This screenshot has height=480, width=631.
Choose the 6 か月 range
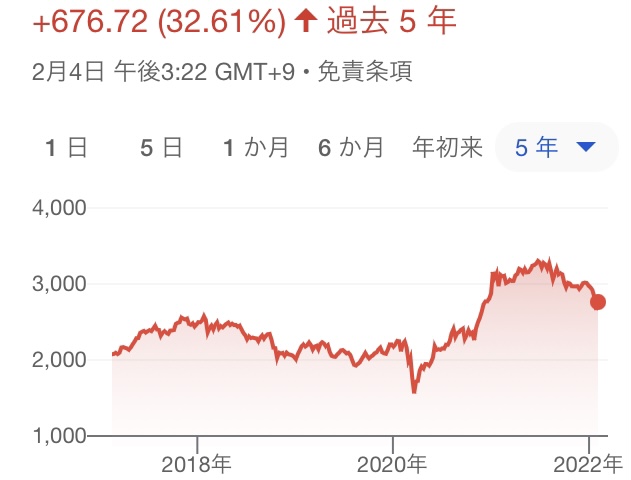pos(351,147)
